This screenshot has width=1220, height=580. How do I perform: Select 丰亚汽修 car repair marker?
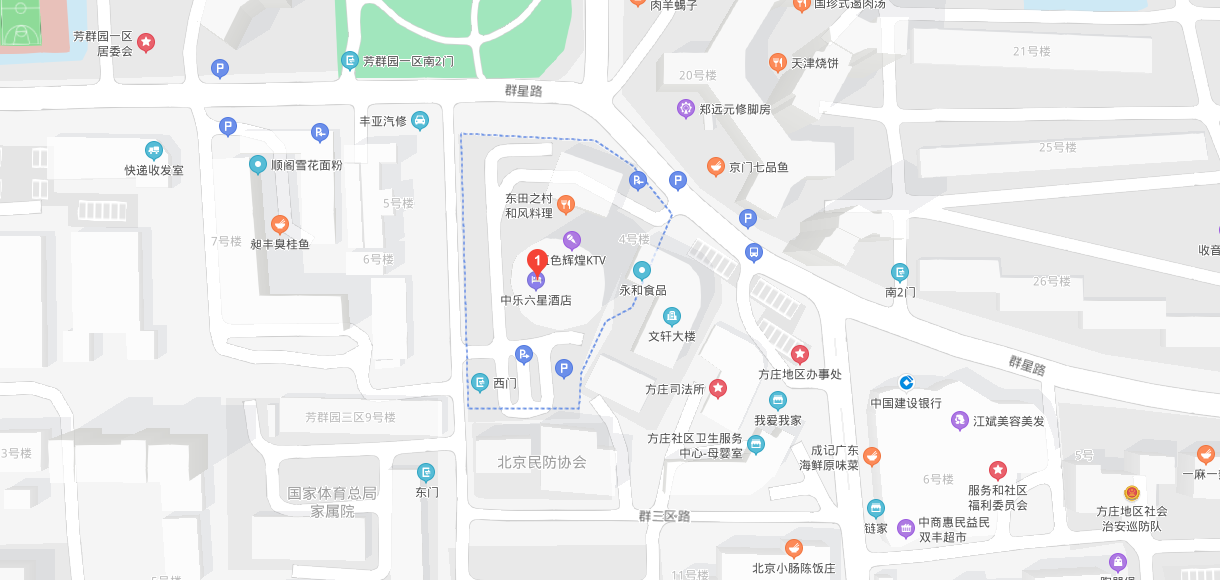coord(420,121)
